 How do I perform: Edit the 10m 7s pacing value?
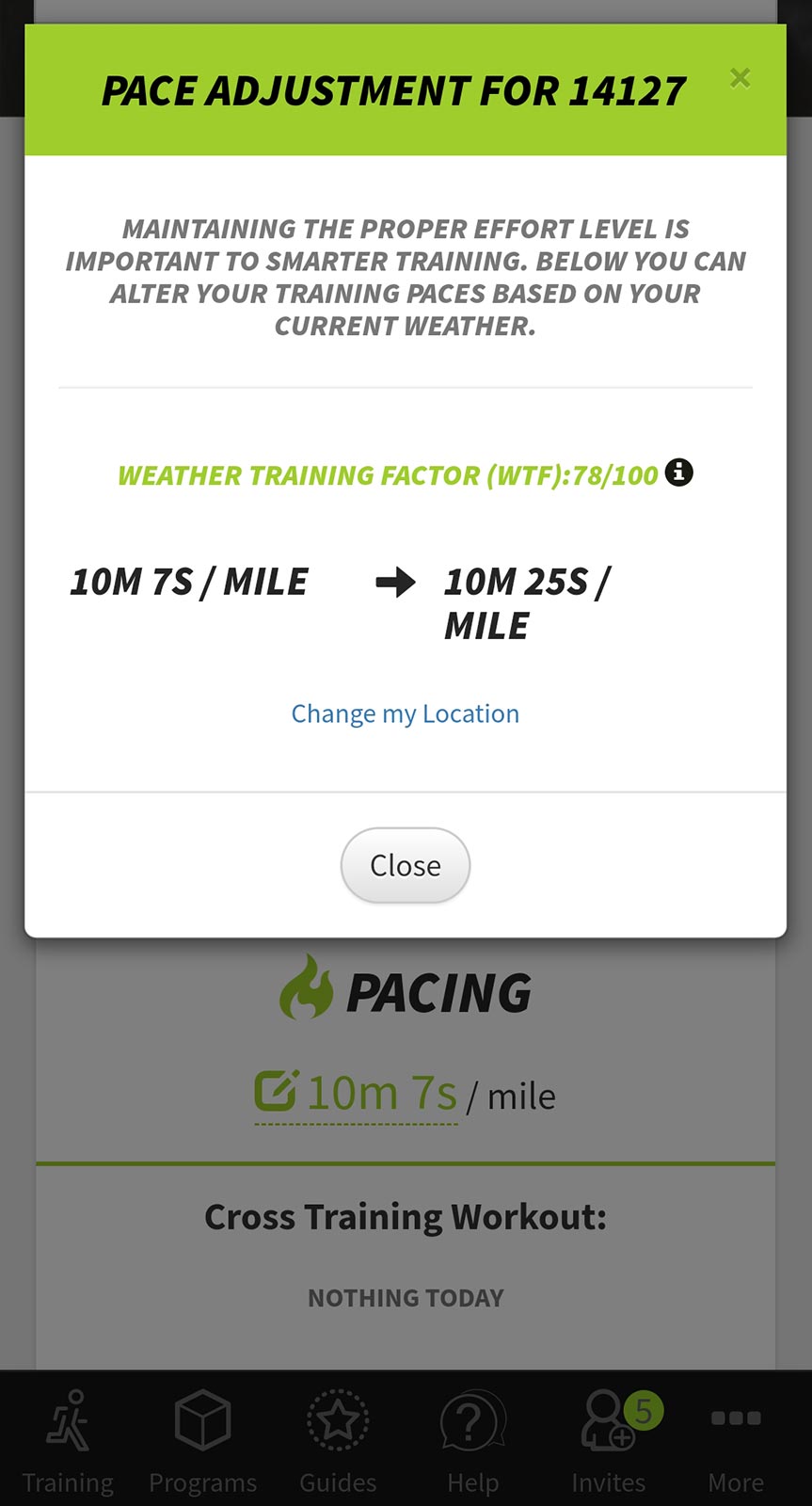pos(358,1094)
